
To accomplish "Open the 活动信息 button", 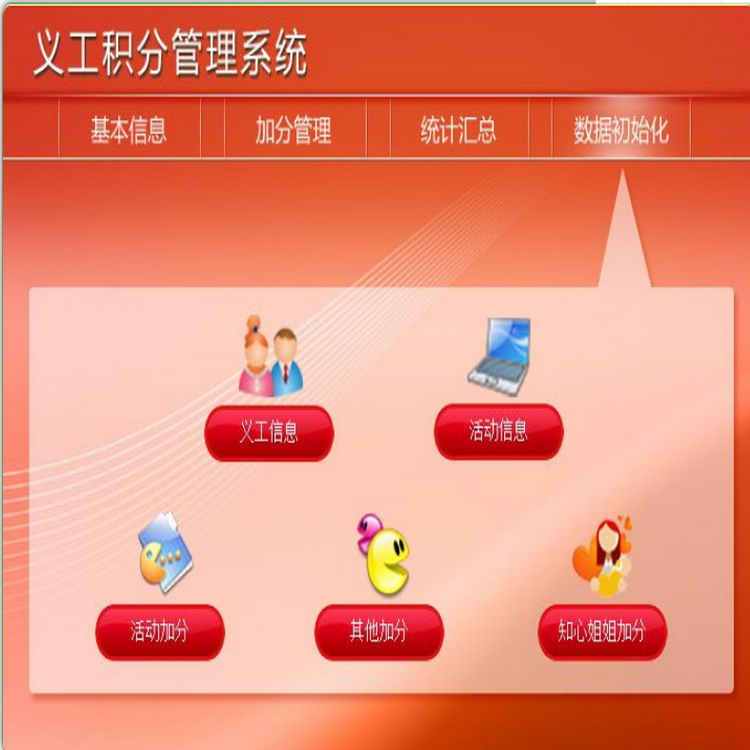I will click(x=498, y=431).
